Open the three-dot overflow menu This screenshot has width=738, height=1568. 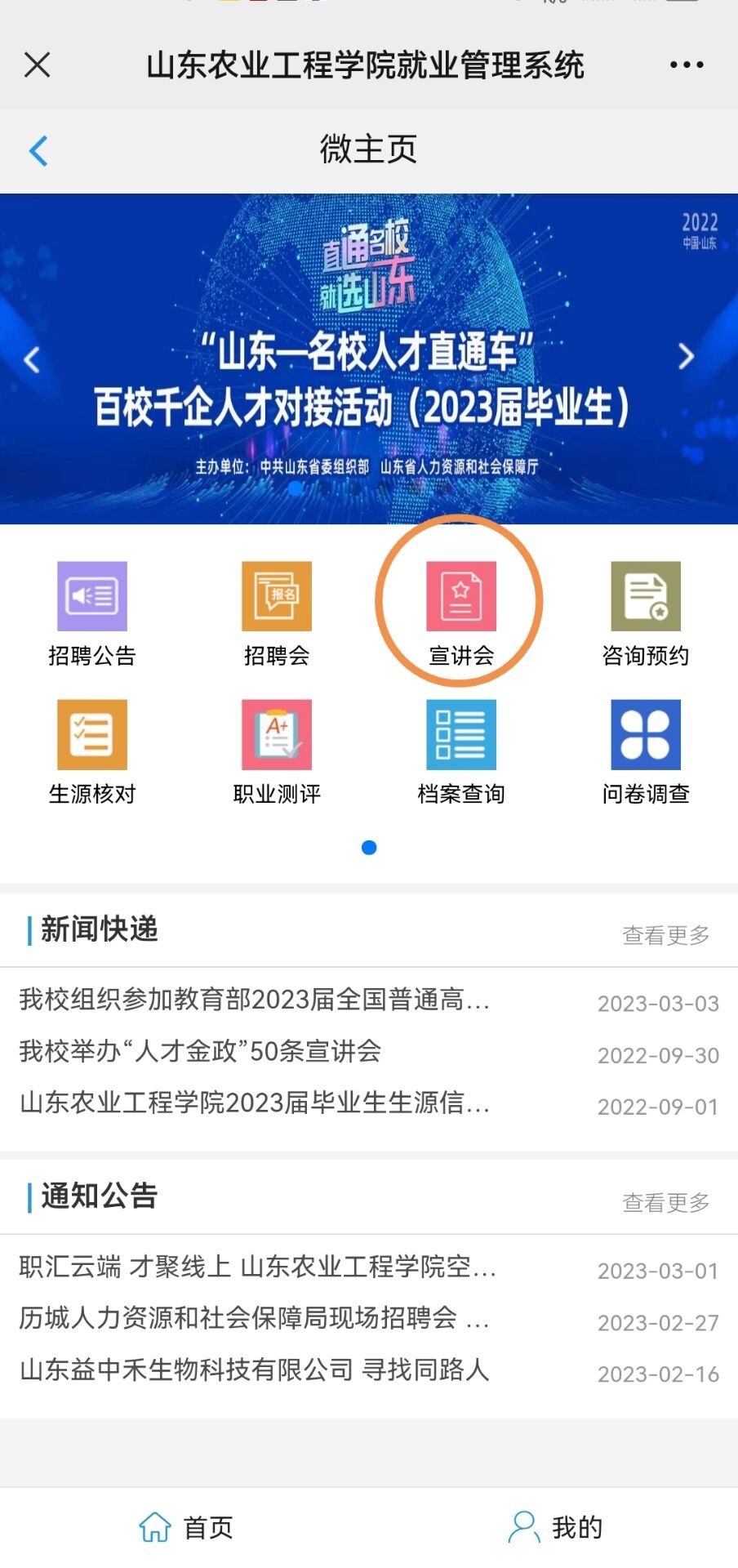(x=687, y=65)
